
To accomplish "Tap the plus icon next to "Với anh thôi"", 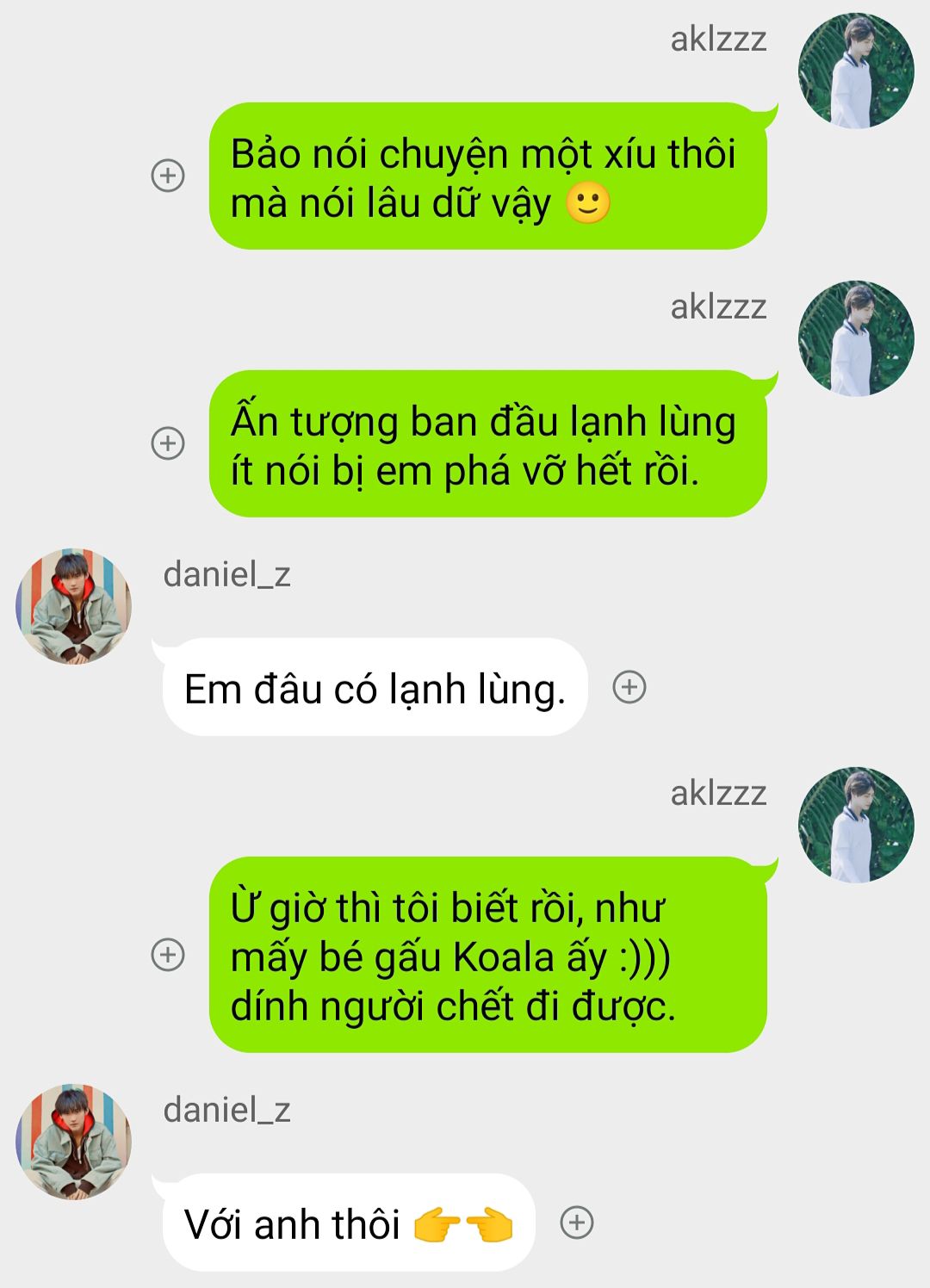I will [x=577, y=1223].
